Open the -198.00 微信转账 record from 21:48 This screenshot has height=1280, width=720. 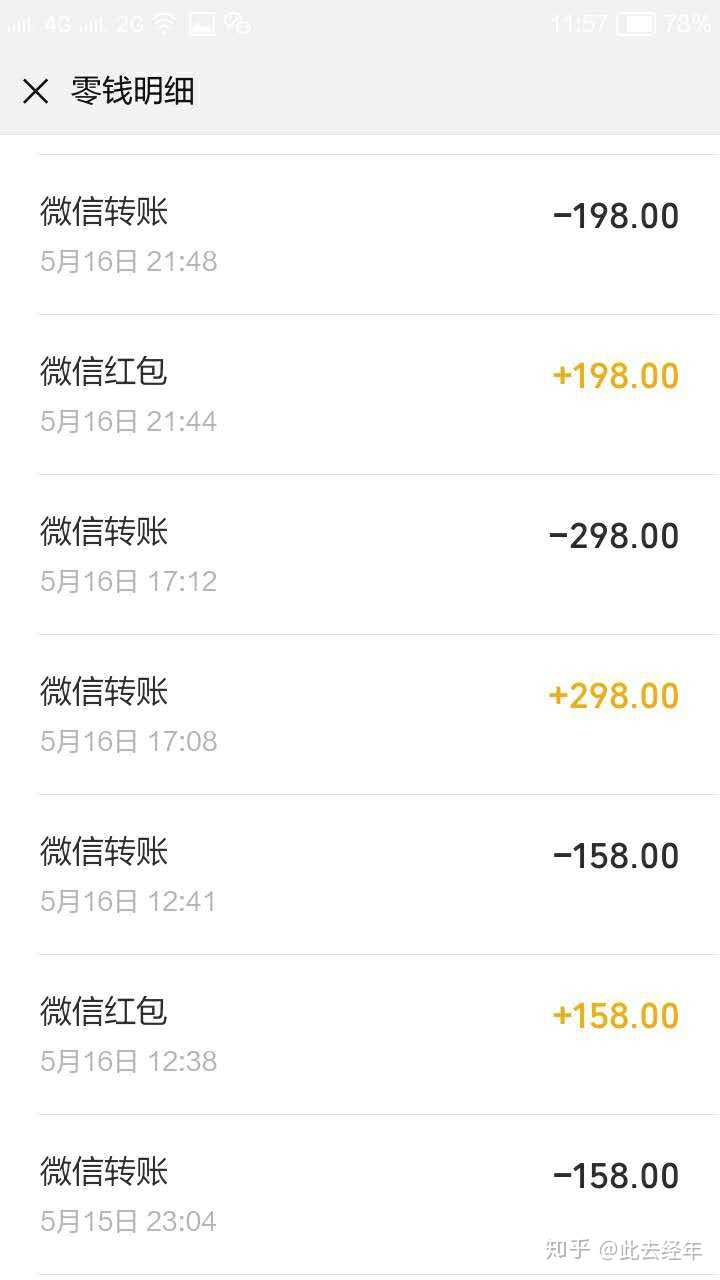(x=360, y=235)
